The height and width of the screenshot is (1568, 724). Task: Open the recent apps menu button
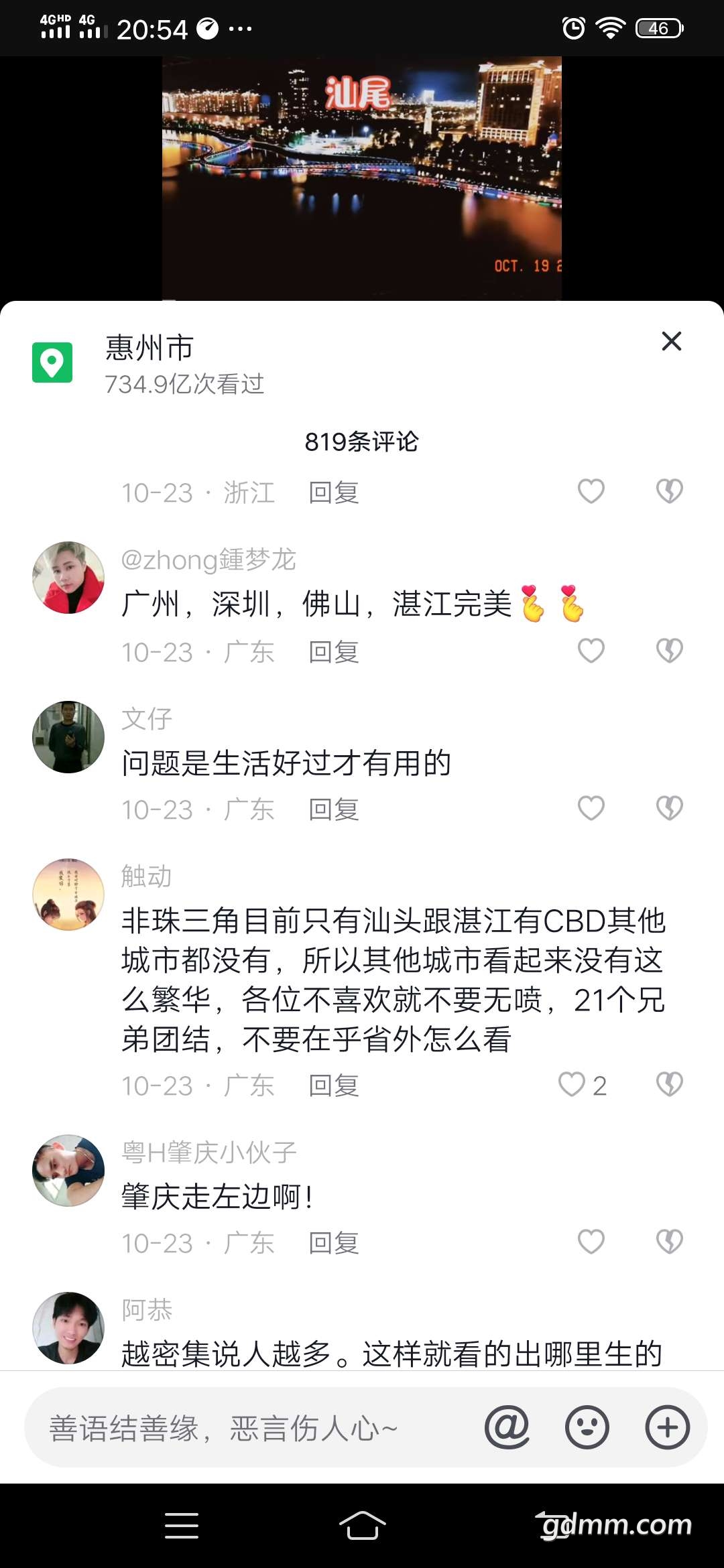[x=182, y=1526]
